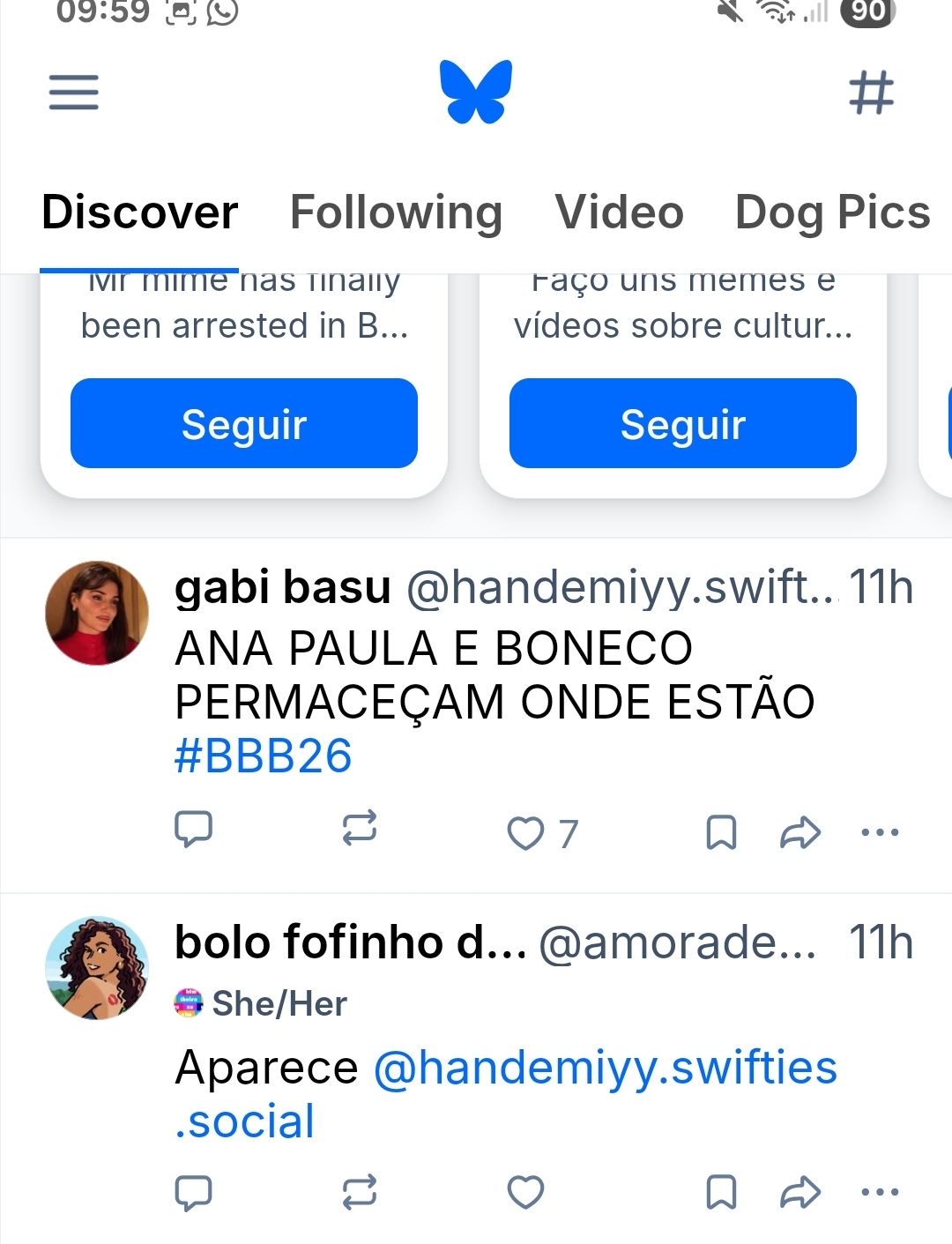Open the Dog Pics feed tab
952x1244 pixels.
(x=832, y=212)
